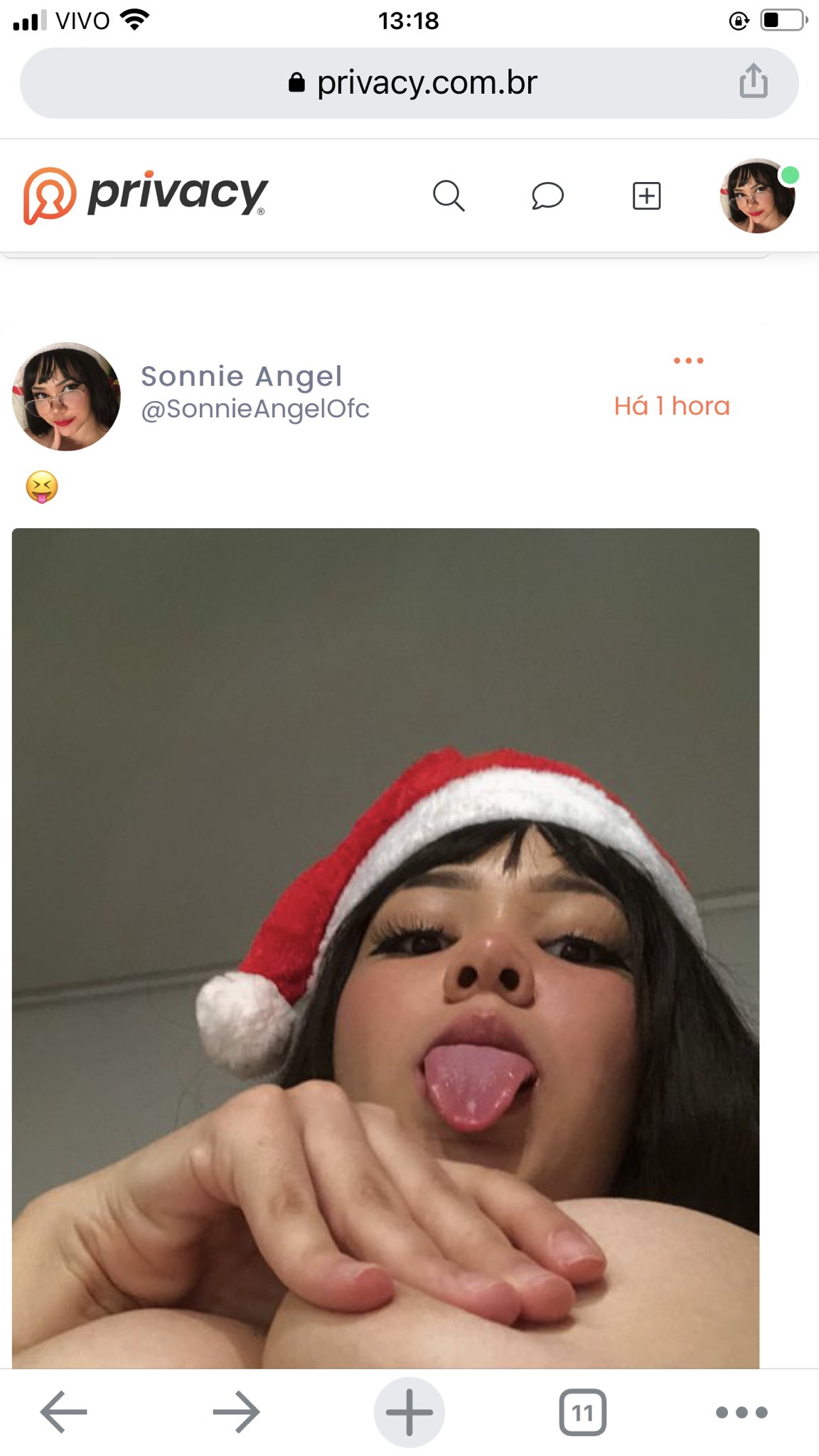Image resolution: width=819 pixels, height=1456 pixels.
Task: Open the post's three-dot options menu
Action: (x=688, y=360)
